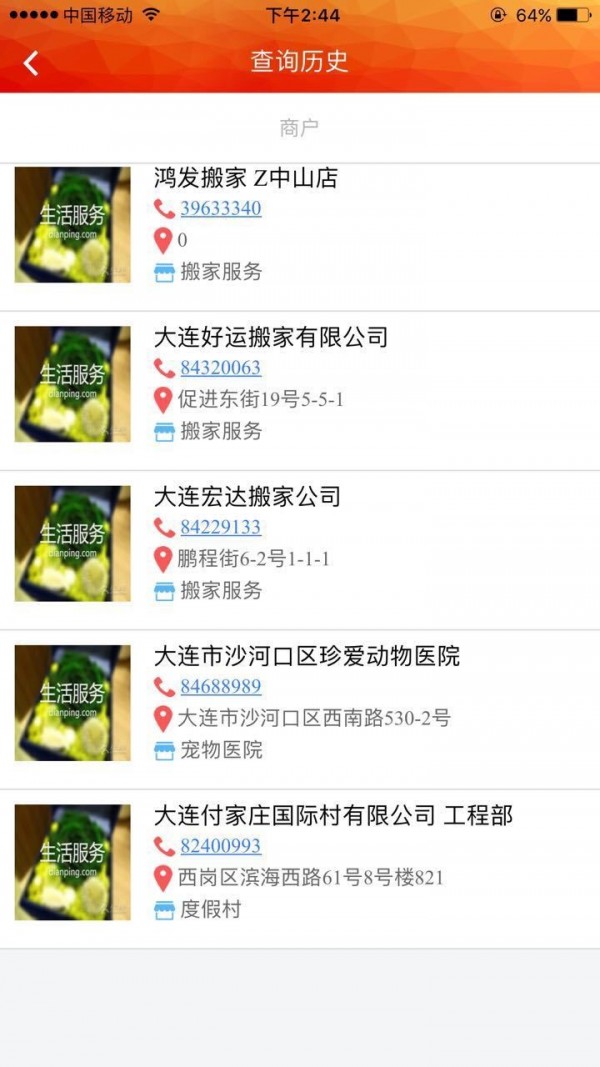Open 大连宏达搬家公司 entry
This screenshot has width=600, height=1067.
click(x=247, y=497)
